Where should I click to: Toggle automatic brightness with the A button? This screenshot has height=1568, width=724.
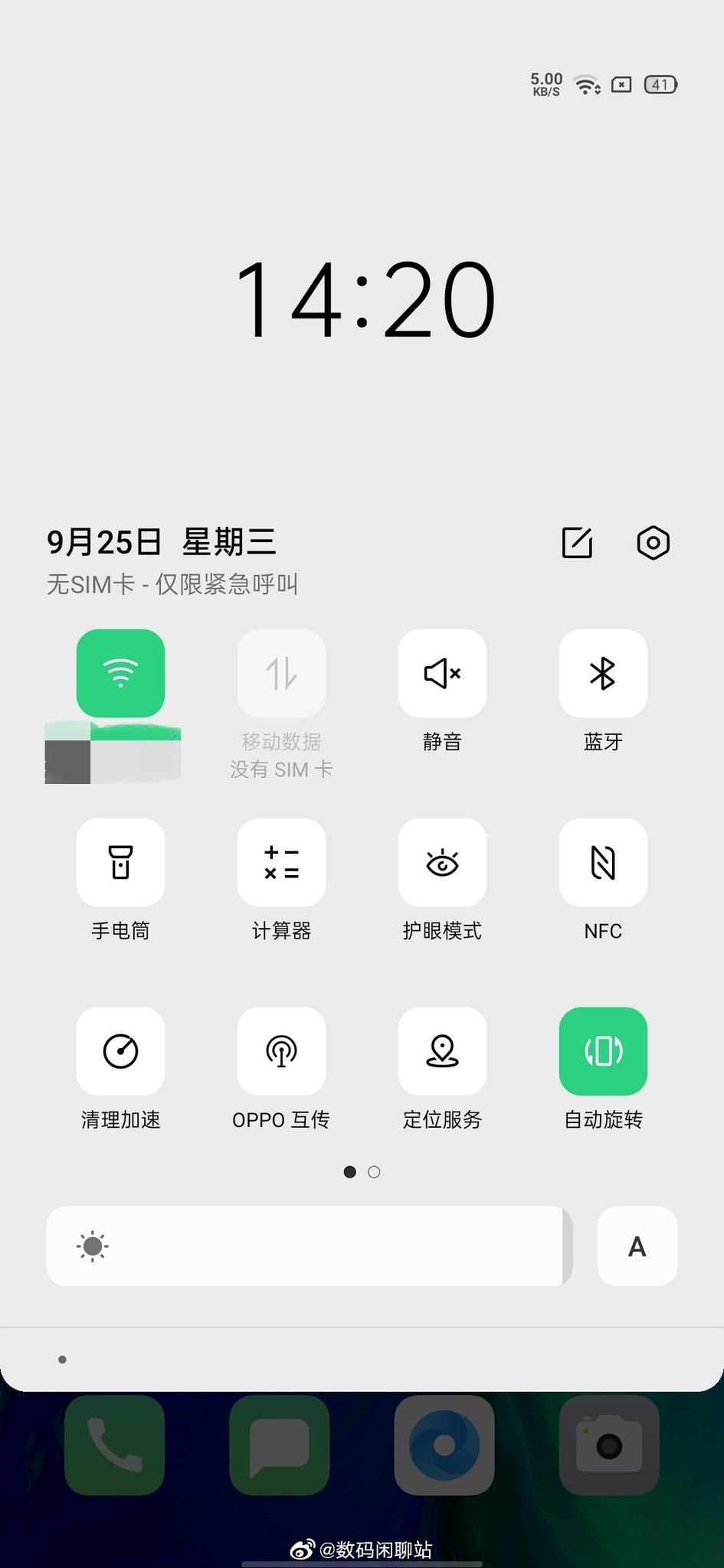(637, 1246)
